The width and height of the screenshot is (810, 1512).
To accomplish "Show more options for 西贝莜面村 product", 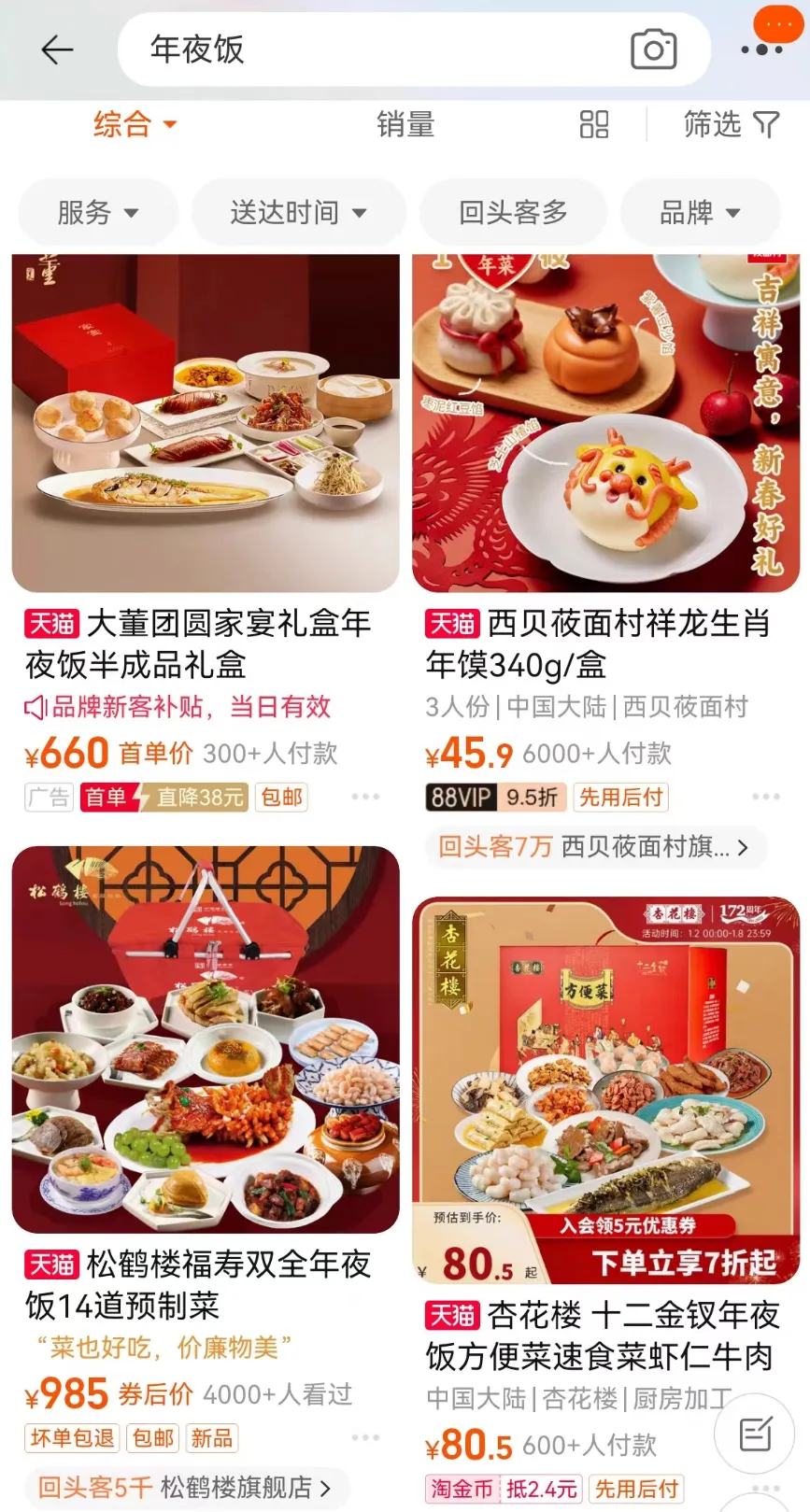I will click(x=765, y=797).
